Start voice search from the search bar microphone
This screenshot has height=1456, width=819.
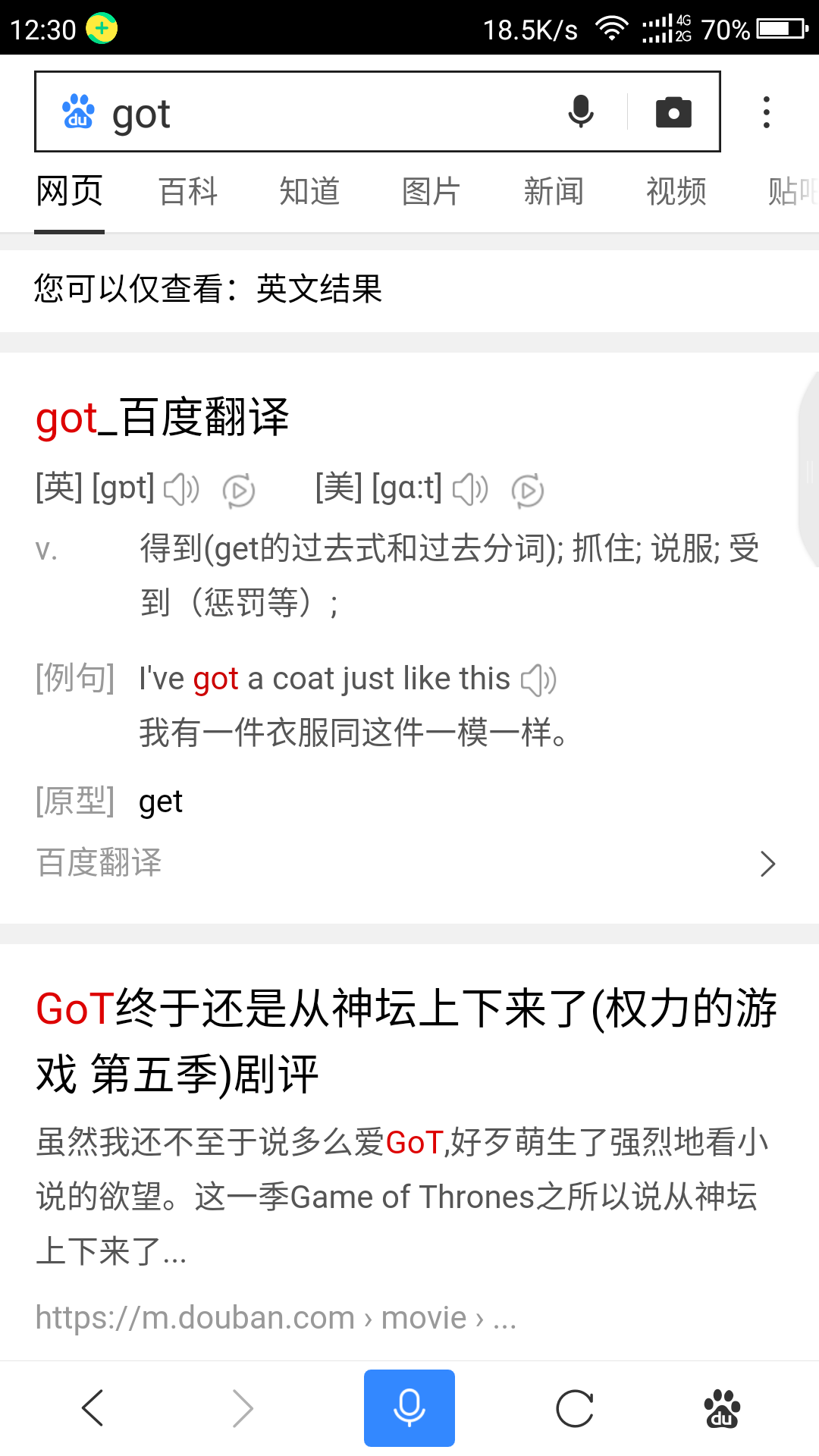tap(581, 112)
